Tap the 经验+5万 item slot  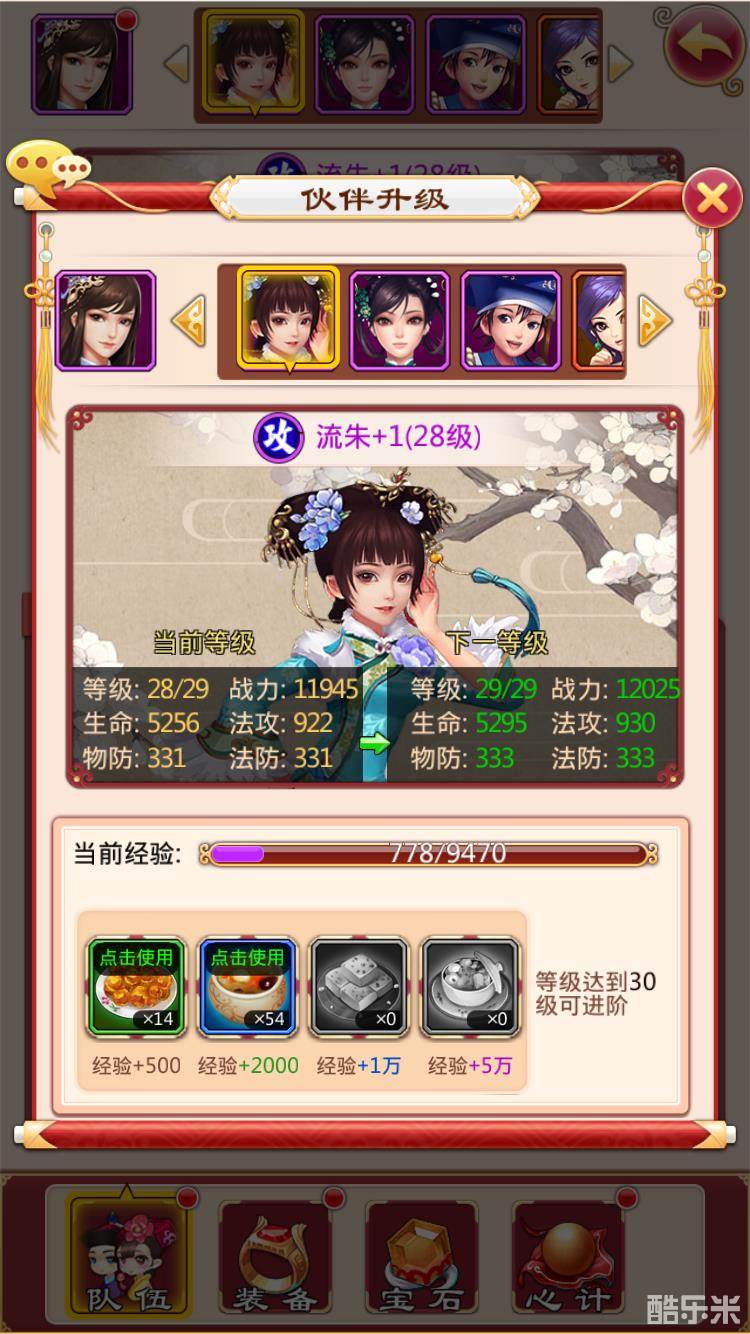(x=470, y=986)
